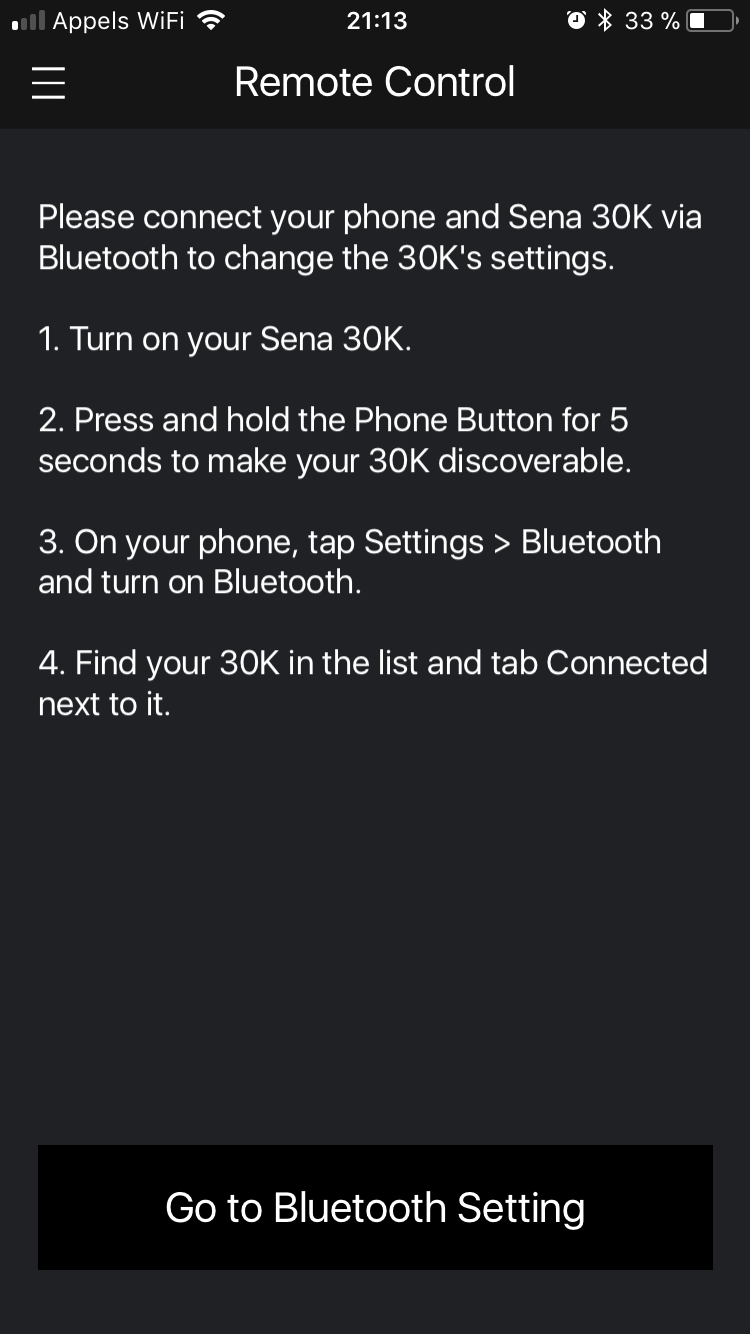Open the hamburger menu drawer
Viewport: 750px width, 1334px height.
pyautogui.click(x=48, y=83)
